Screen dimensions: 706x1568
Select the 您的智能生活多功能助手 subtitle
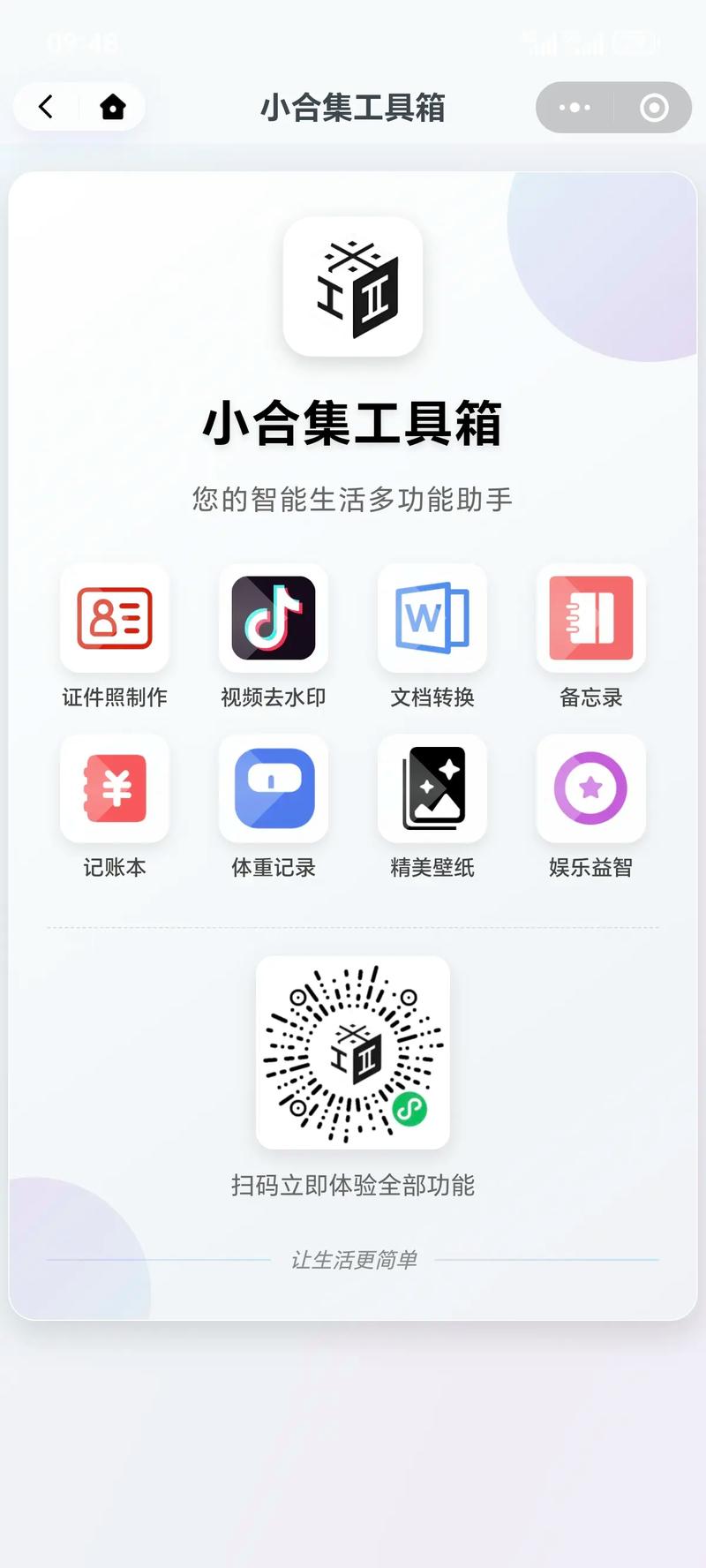pyautogui.click(x=353, y=499)
